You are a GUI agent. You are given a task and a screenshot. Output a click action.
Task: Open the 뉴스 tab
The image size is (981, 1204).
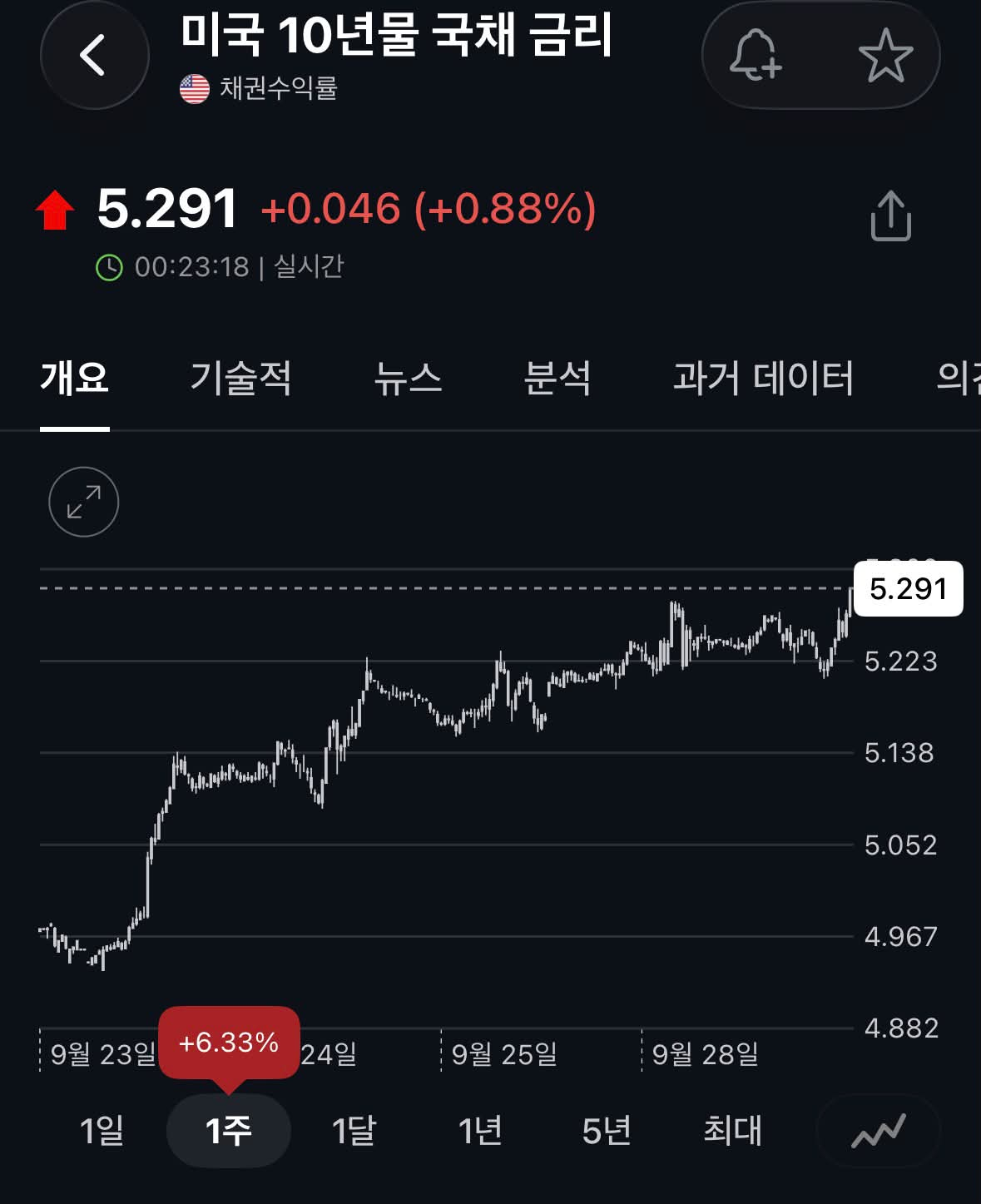pyautogui.click(x=407, y=378)
